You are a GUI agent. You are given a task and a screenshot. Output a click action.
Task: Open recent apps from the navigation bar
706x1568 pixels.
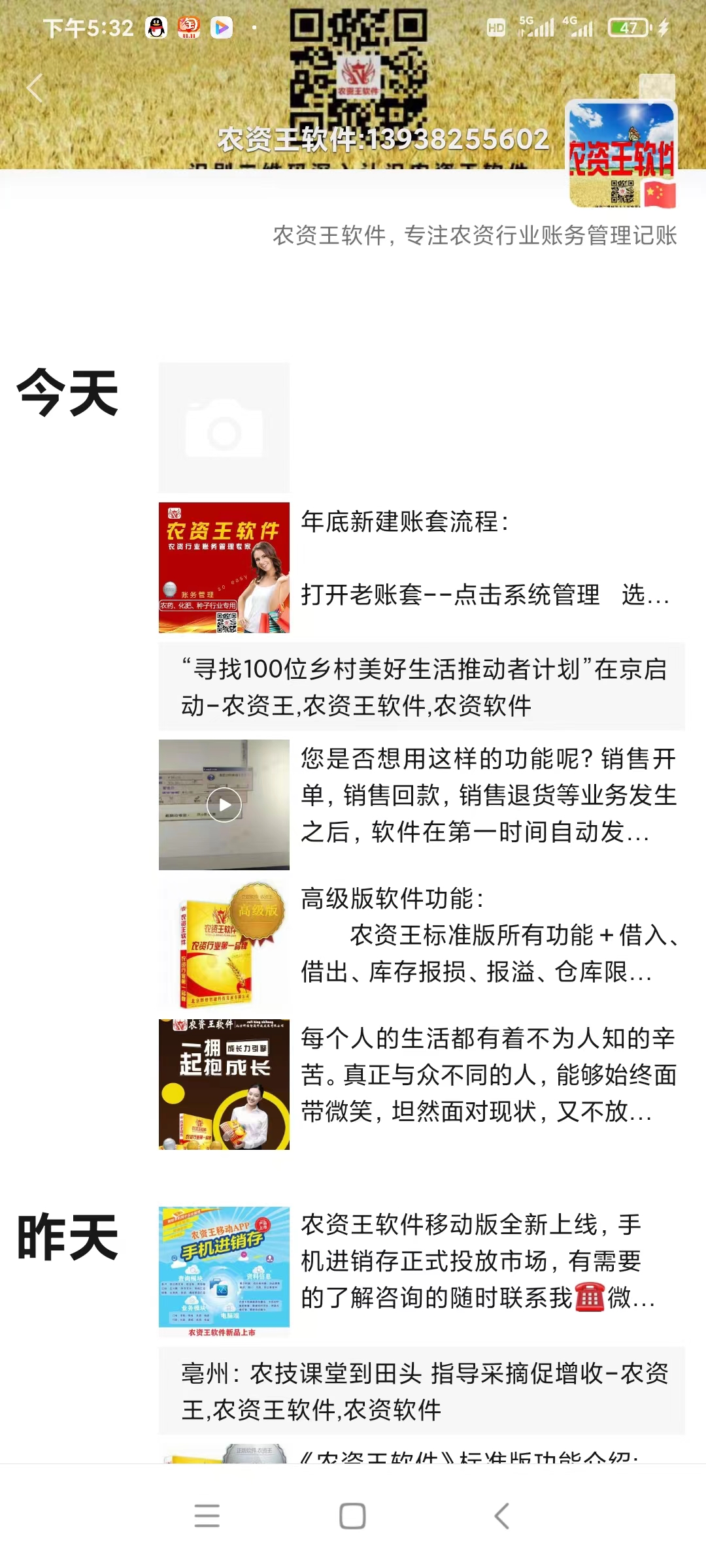pos(207,1516)
